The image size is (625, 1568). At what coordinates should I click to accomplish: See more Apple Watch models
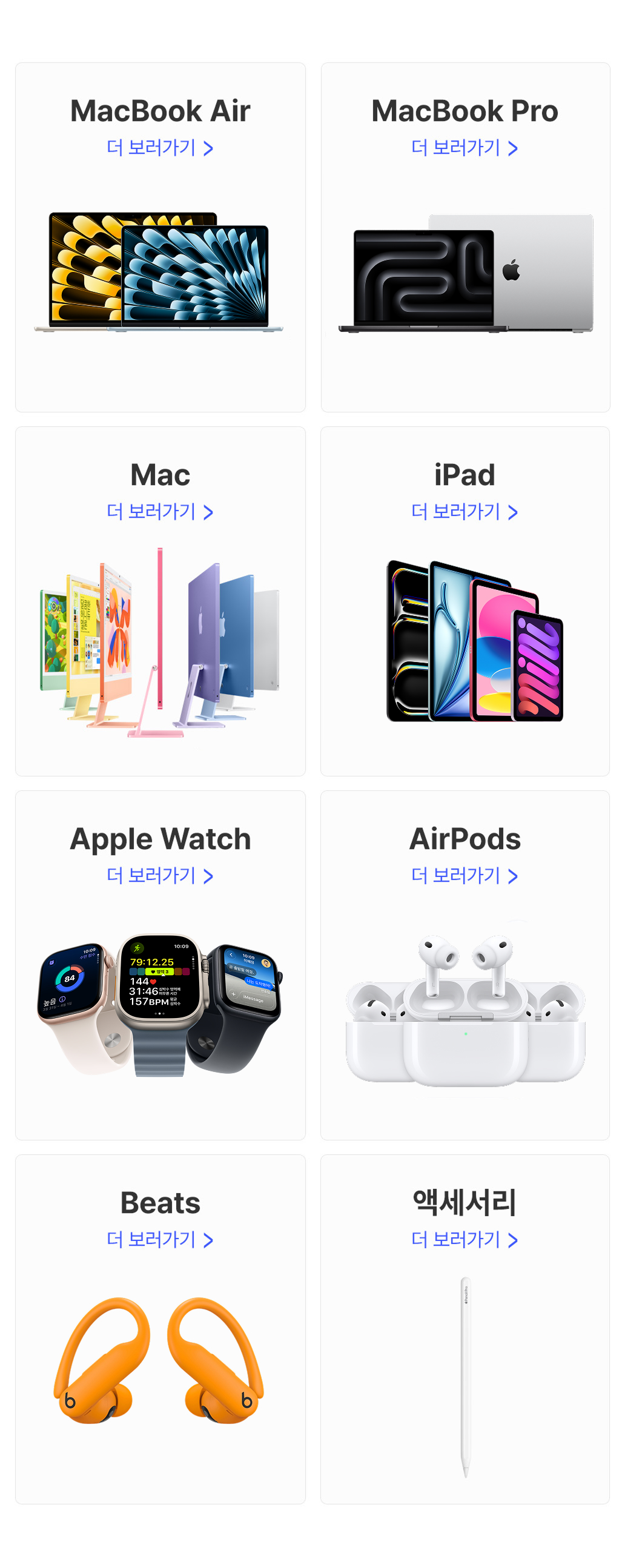(159, 876)
